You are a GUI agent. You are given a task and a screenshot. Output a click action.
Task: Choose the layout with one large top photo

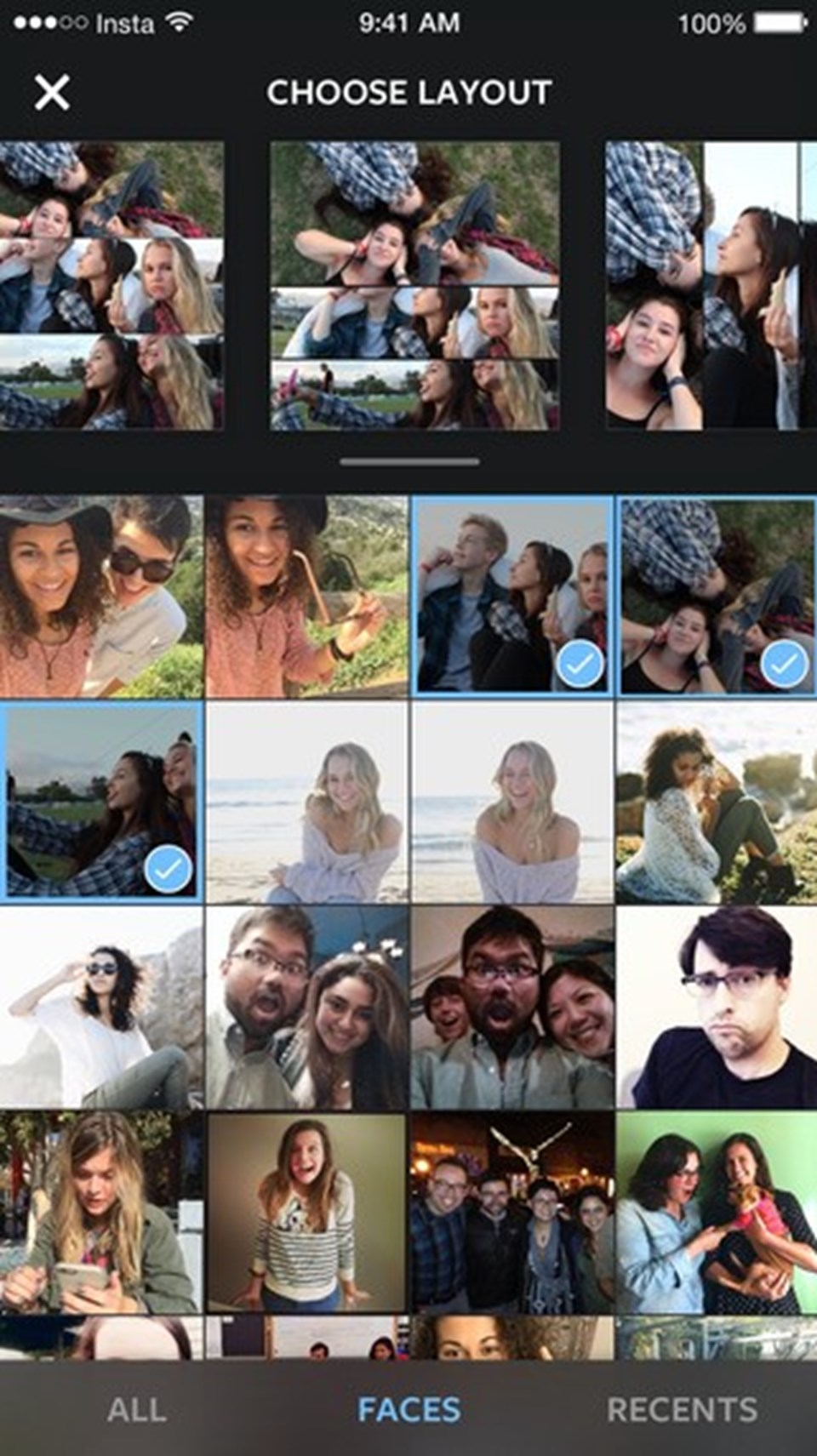tap(414, 285)
